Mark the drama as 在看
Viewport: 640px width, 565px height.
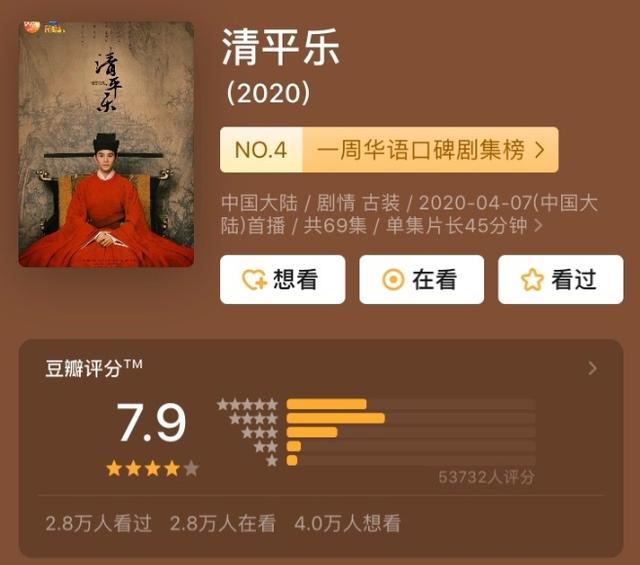click(421, 280)
